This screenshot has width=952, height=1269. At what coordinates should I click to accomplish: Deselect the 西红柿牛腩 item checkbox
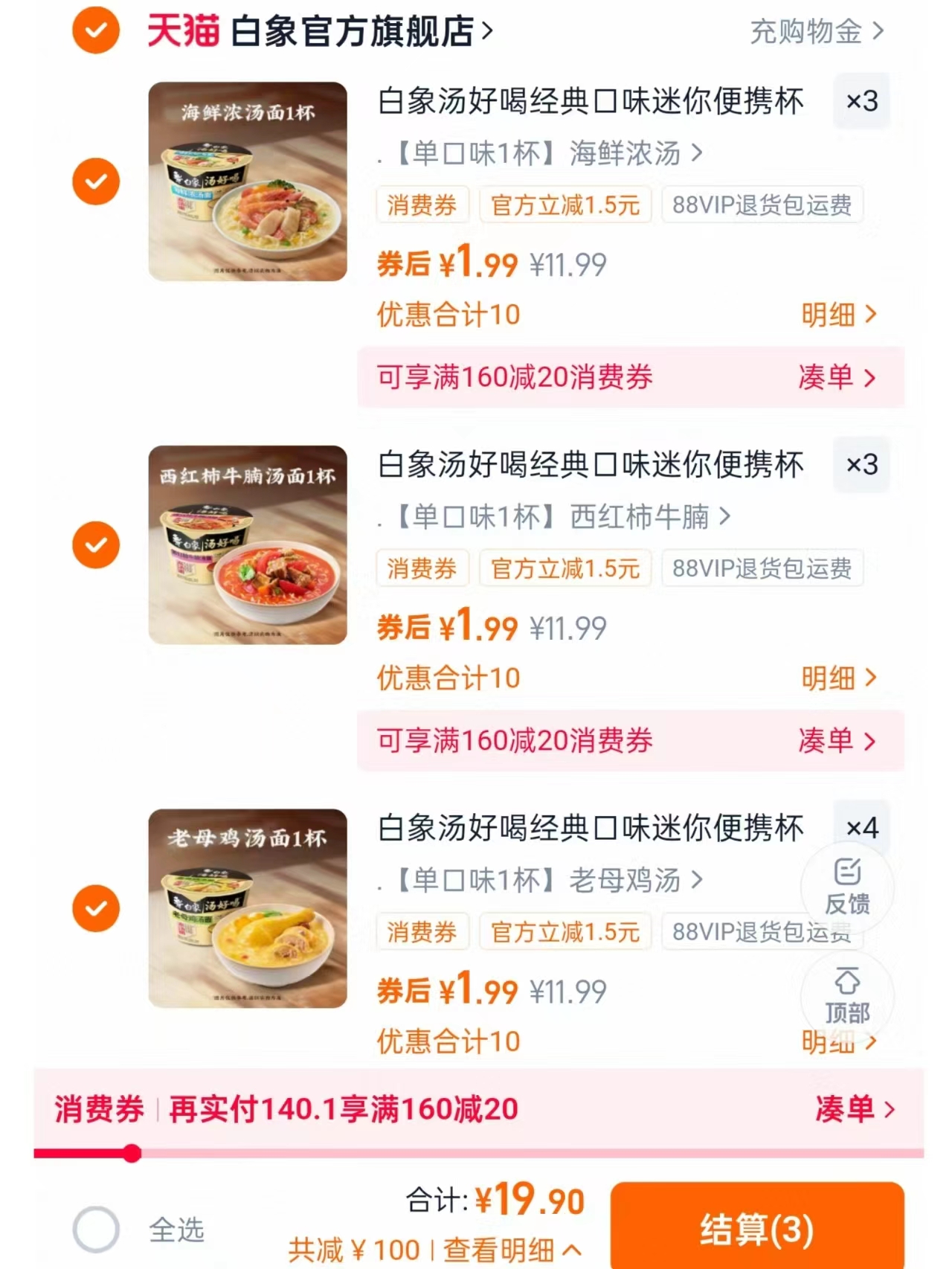[95, 544]
